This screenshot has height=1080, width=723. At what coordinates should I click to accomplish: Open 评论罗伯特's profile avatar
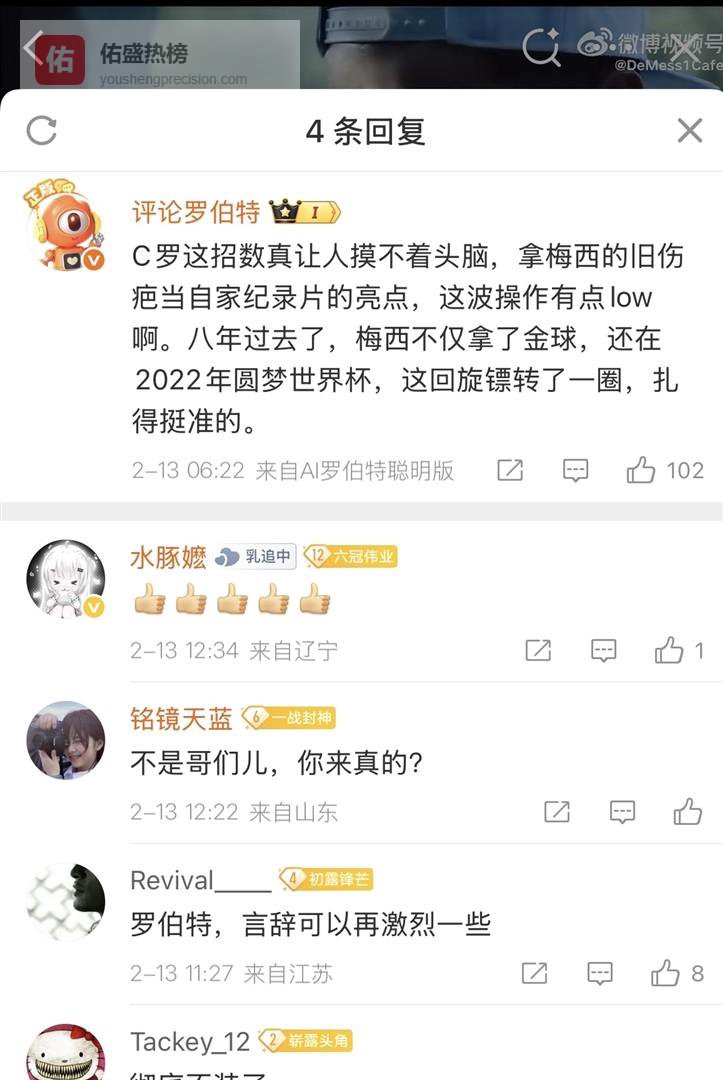[x=65, y=226]
